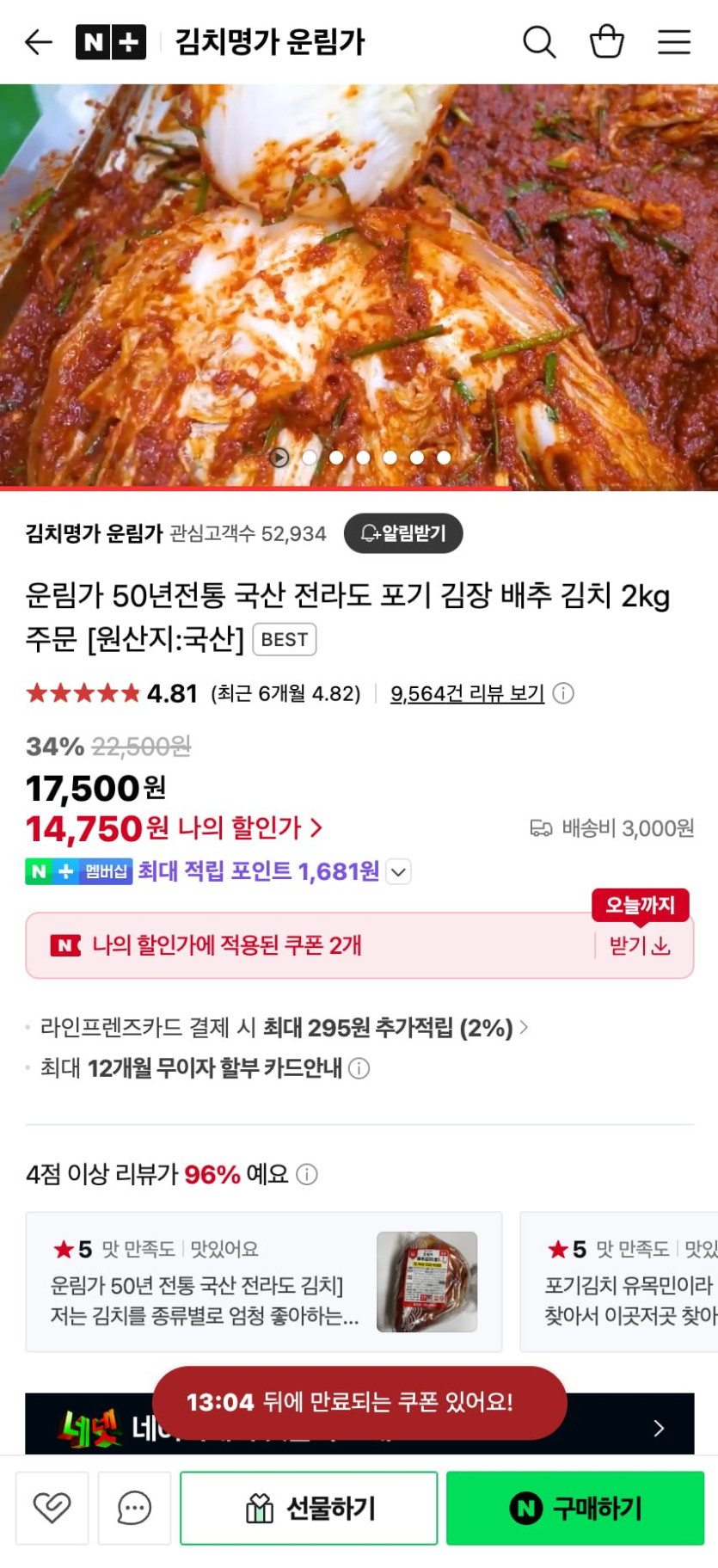The width and height of the screenshot is (718, 1568).
Task: Tap 선물하기 to send as gift
Action: (309, 1508)
